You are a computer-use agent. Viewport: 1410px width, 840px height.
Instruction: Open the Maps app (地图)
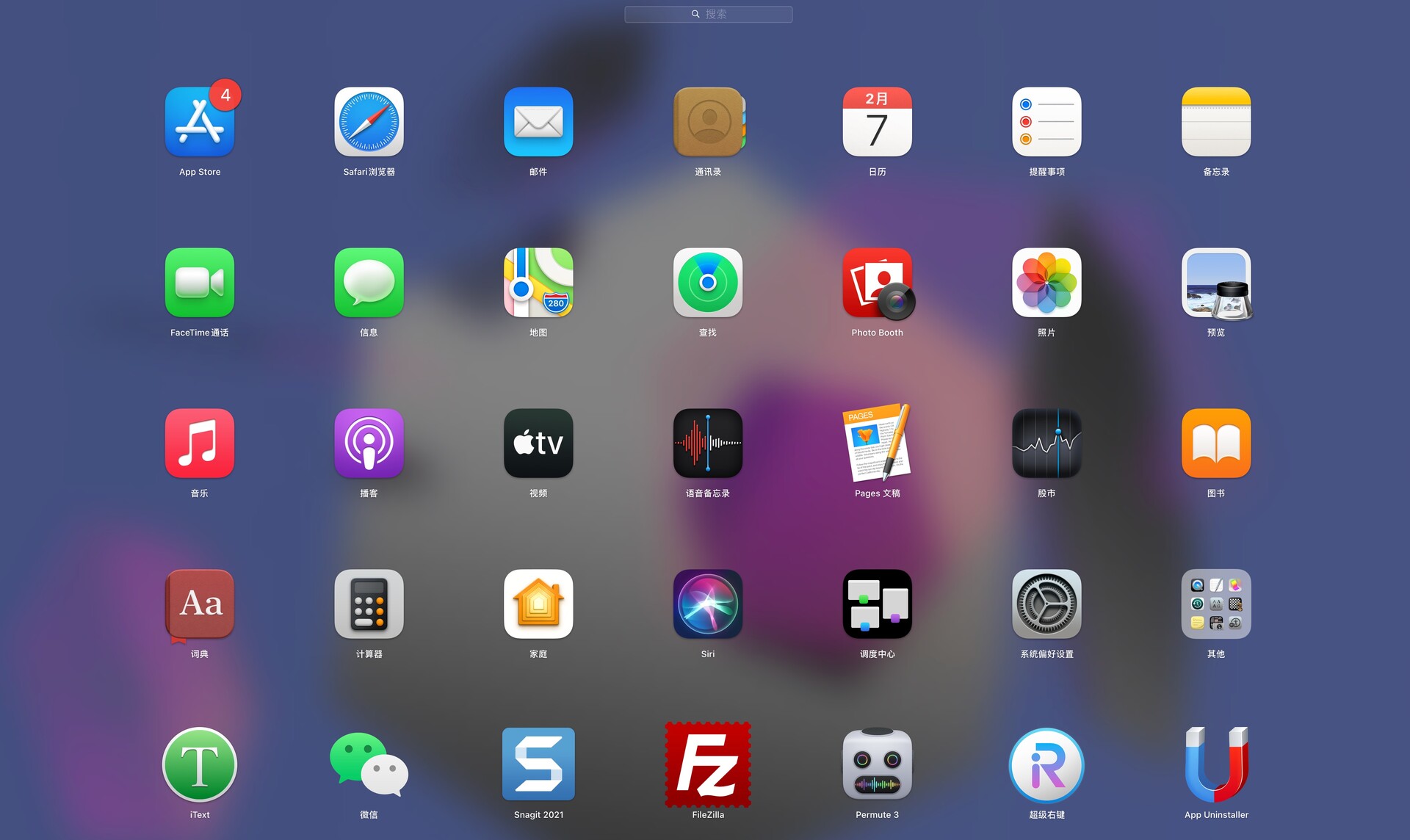coord(538,283)
